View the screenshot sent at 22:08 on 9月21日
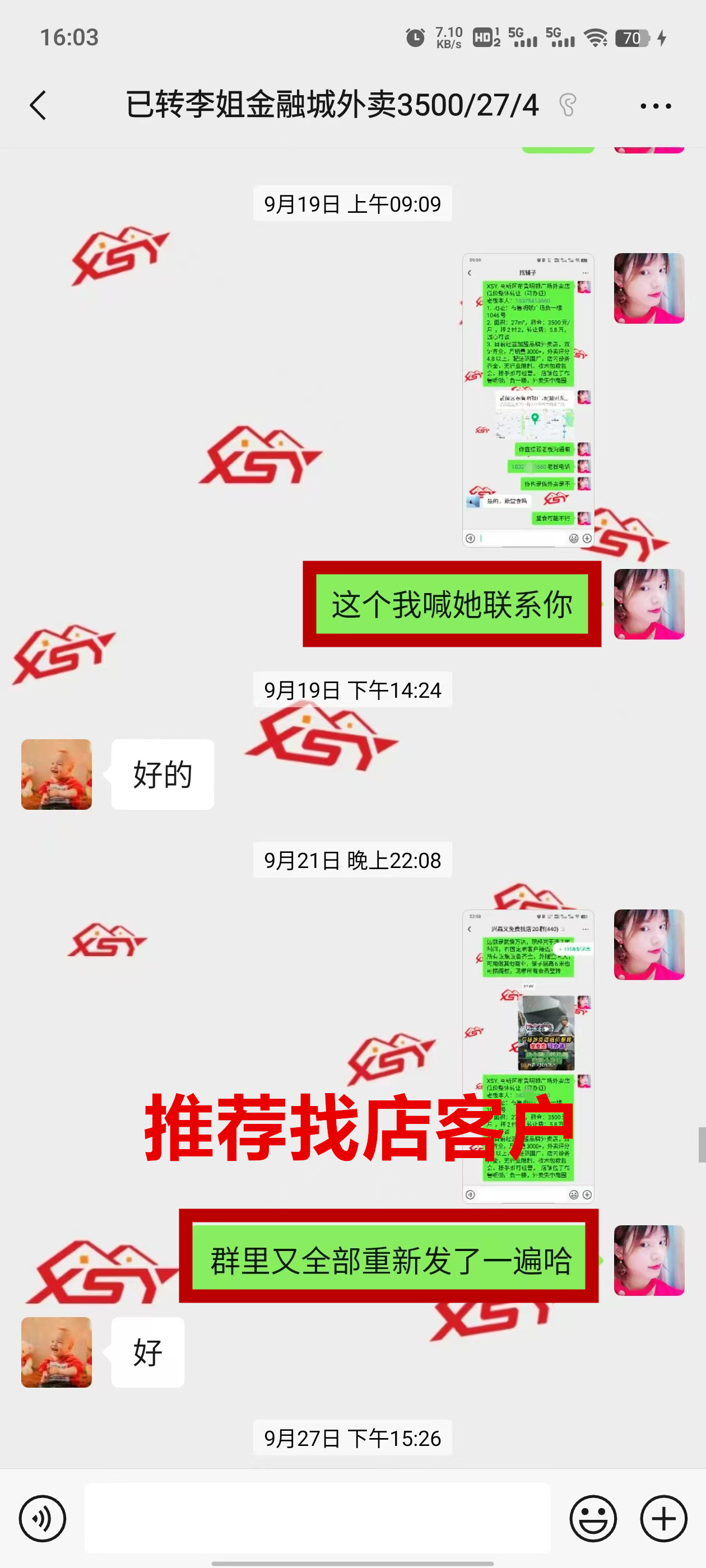Screen dimensions: 706x1568 point(527,1056)
